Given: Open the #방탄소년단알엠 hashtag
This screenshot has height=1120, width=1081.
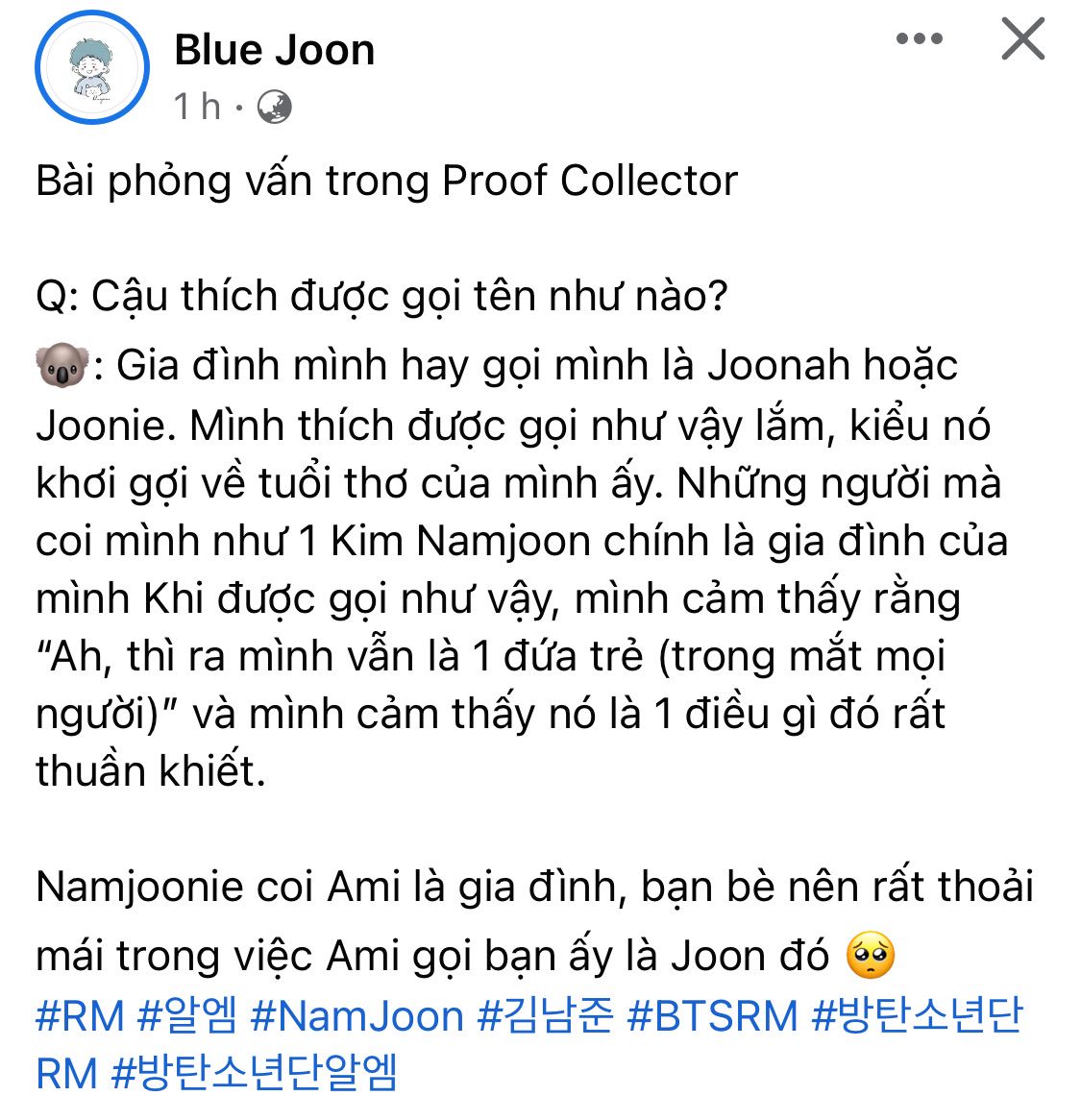Looking at the screenshot, I should (255, 1073).
